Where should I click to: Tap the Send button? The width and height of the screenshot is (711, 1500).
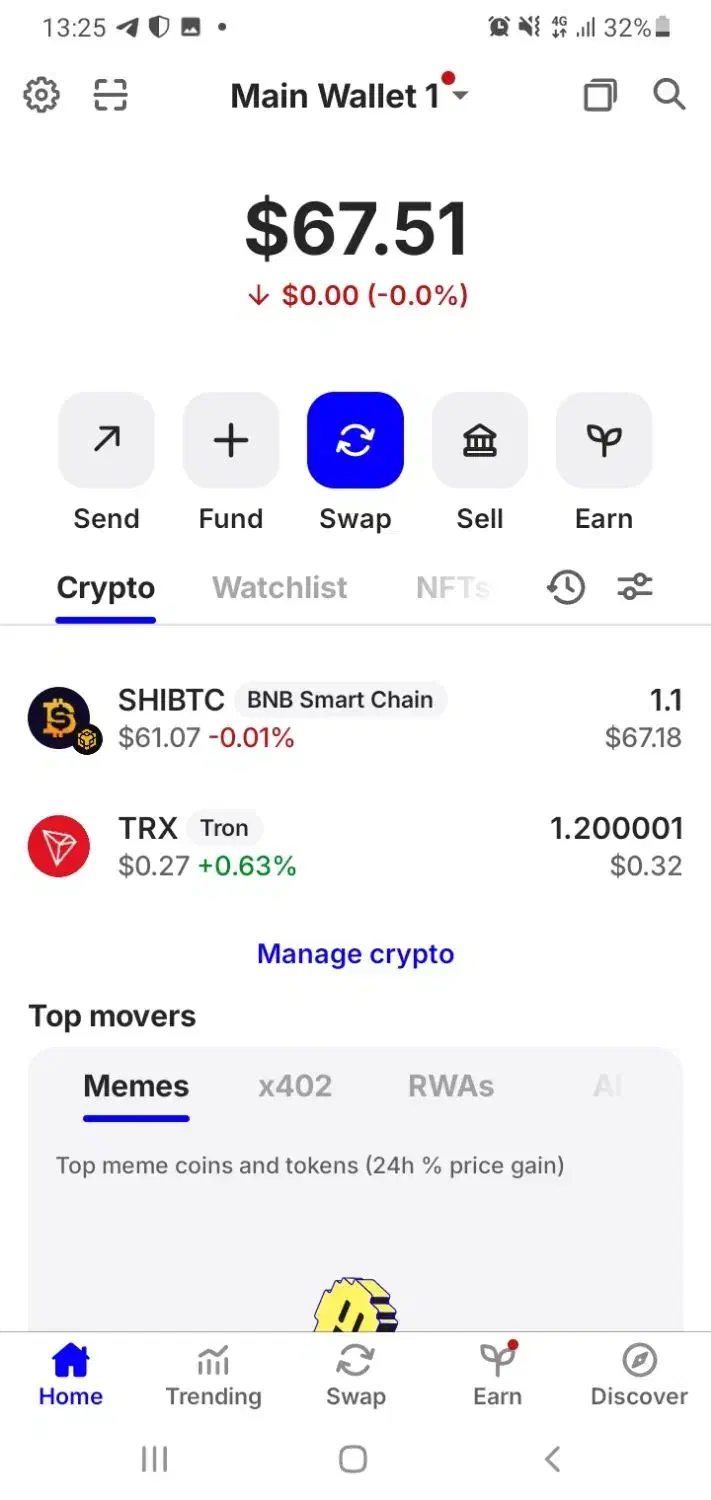click(107, 440)
